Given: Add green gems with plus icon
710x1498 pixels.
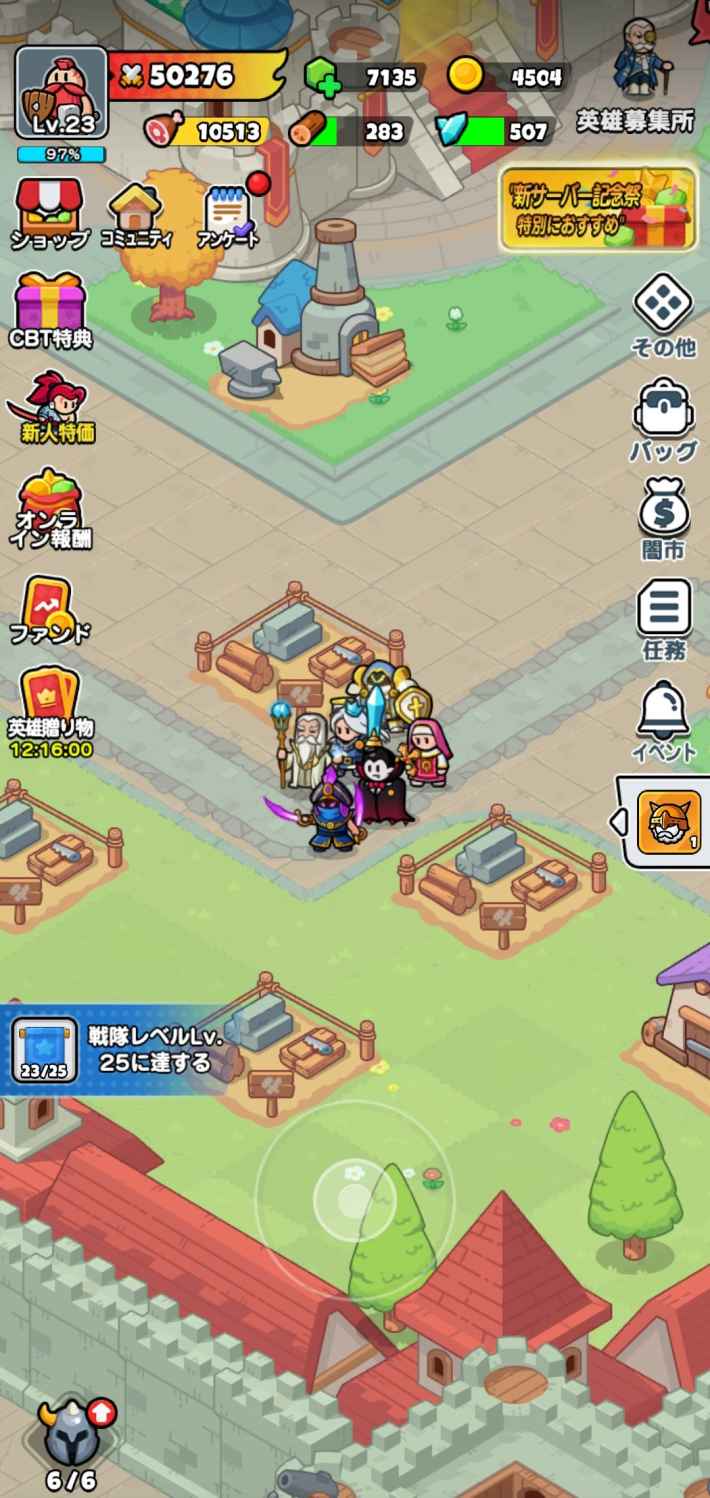Looking at the screenshot, I should pos(322,76).
